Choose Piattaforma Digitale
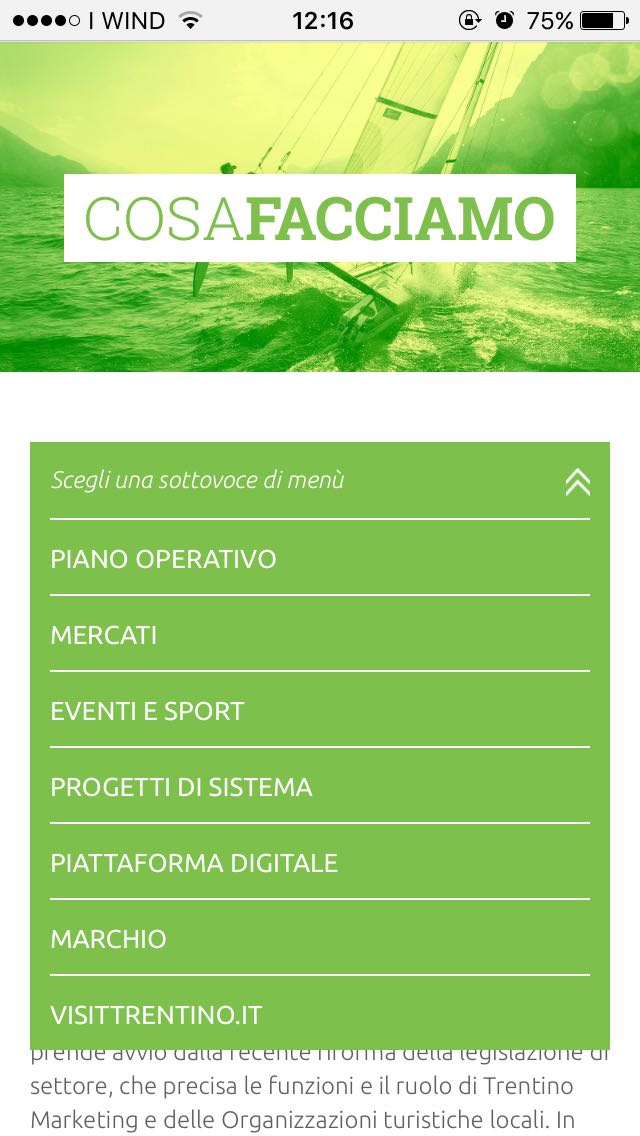 320,863
